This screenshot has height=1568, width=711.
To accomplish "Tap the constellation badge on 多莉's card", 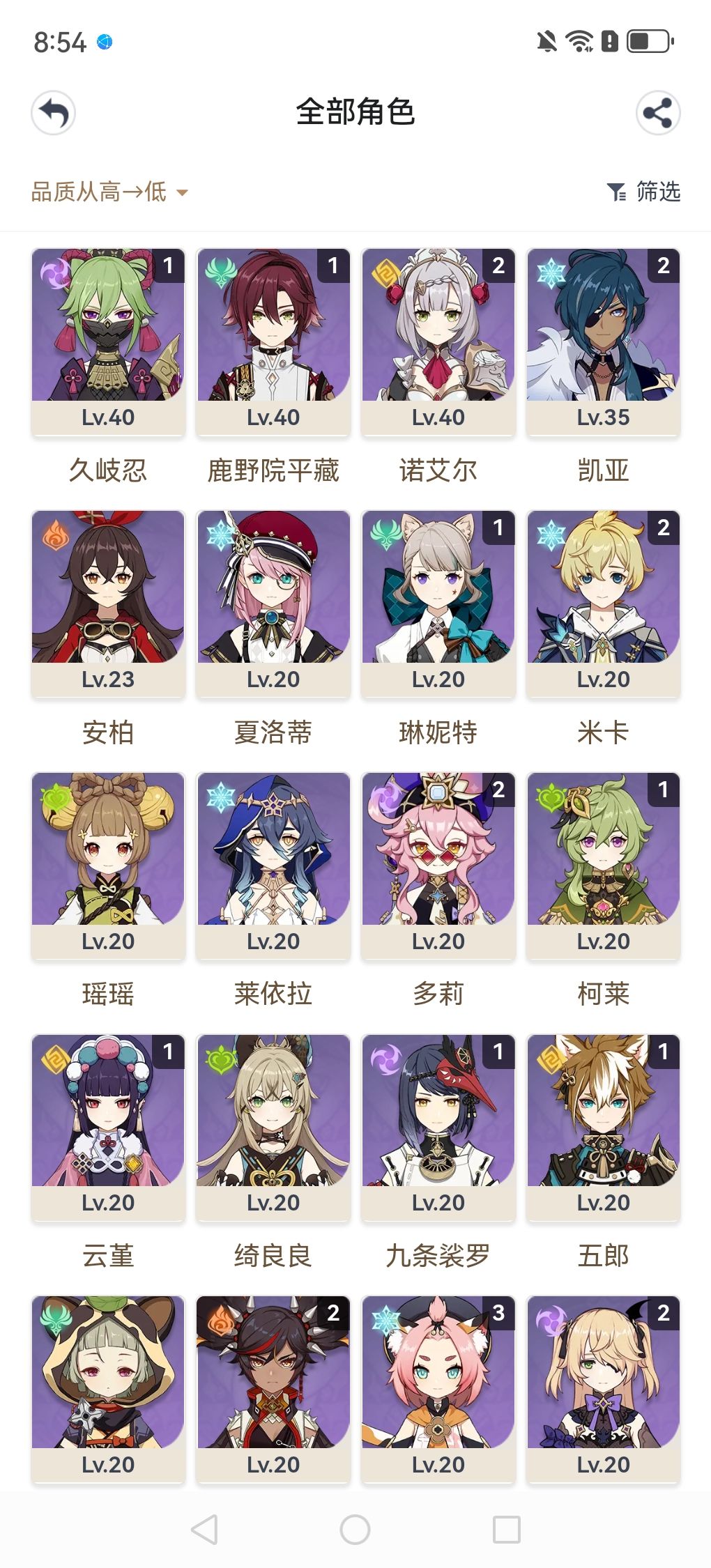I will coord(498,791).
